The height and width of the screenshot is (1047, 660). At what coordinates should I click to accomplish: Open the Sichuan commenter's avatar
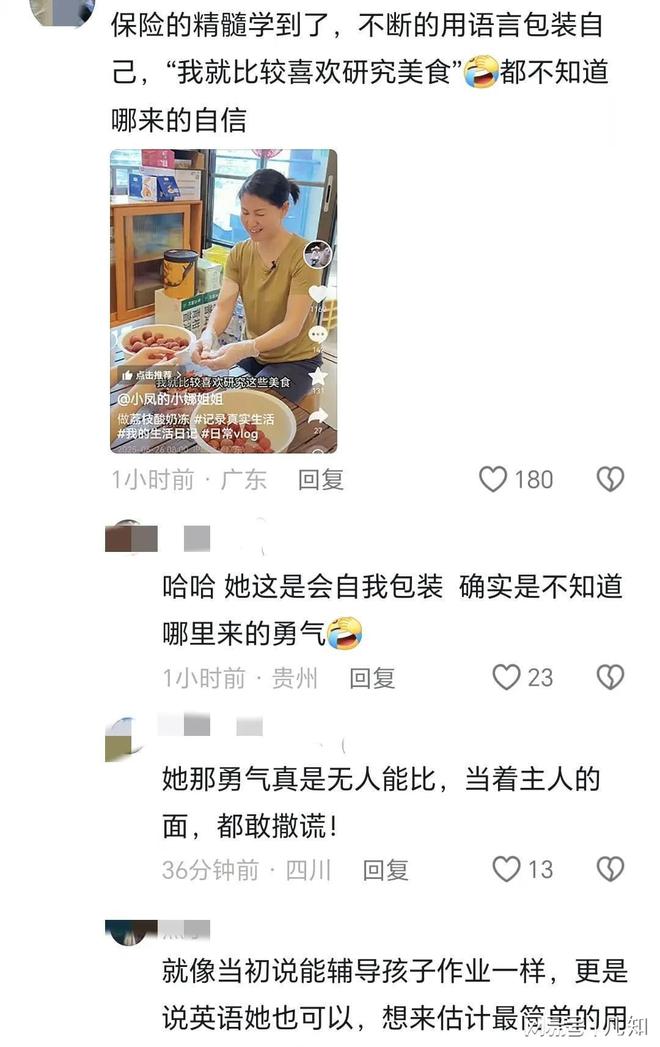[126, 737]
